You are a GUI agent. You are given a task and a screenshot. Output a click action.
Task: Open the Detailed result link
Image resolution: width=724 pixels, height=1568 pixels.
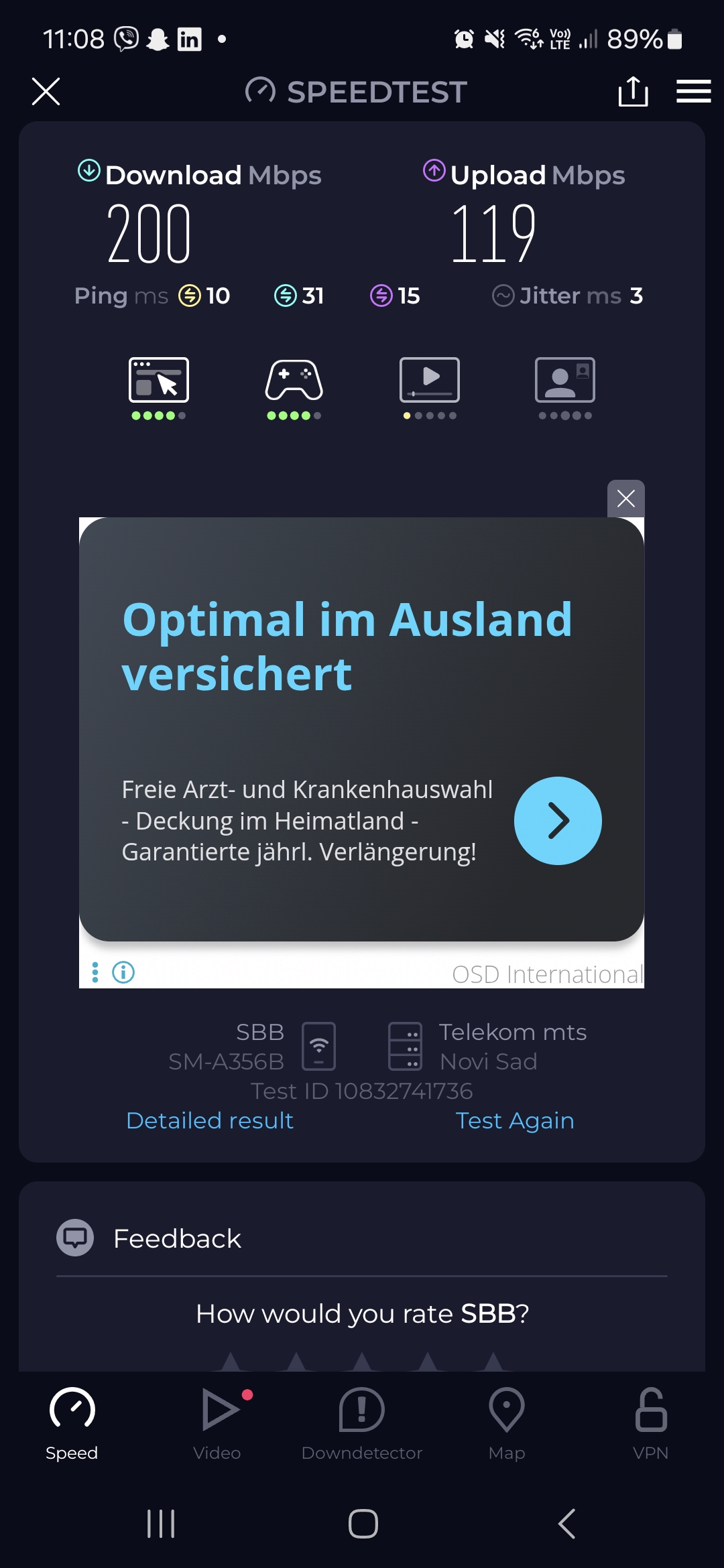[x=210, y=1120]
